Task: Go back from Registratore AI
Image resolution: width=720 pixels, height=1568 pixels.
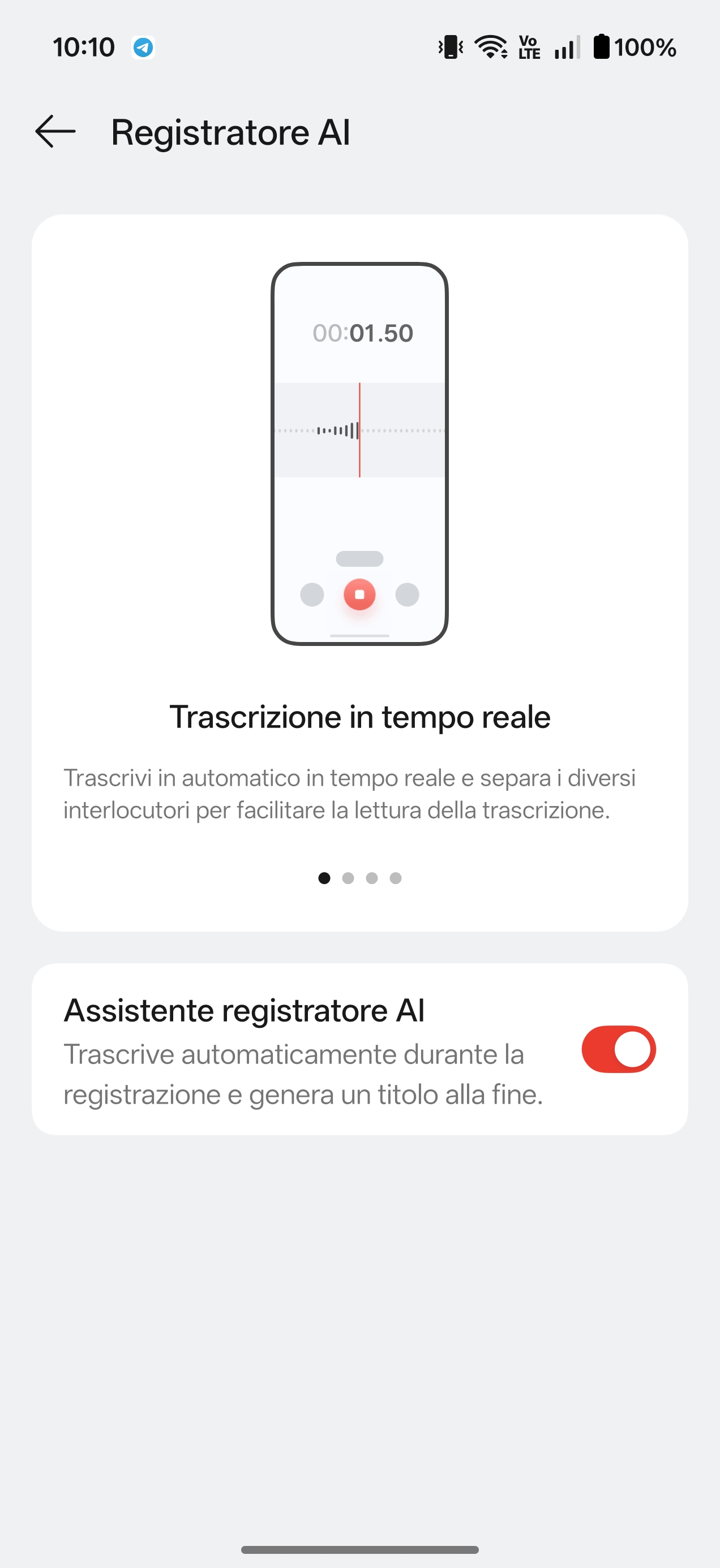Action: [55, 131]
